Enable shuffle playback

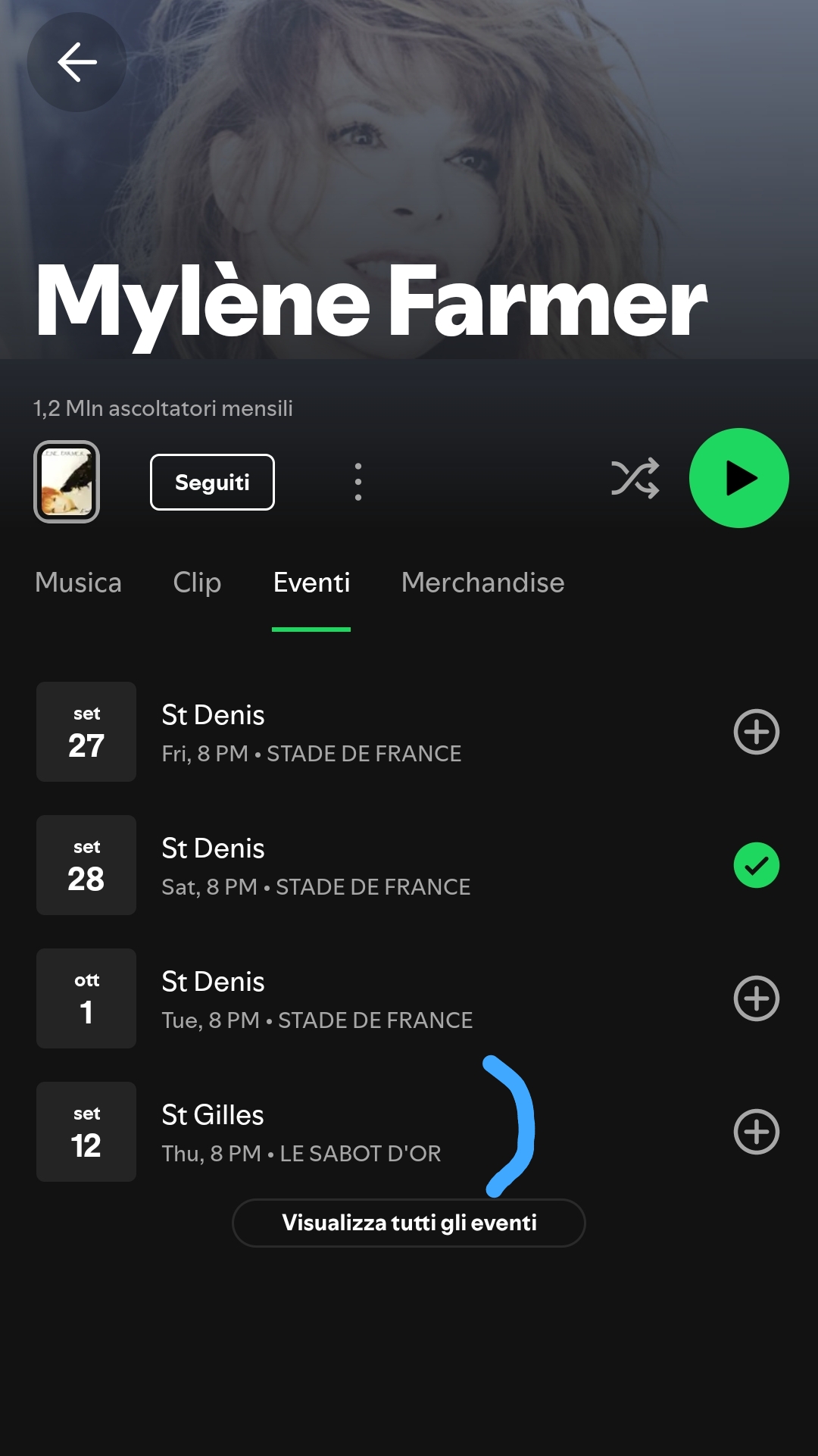tap(635, 478)
